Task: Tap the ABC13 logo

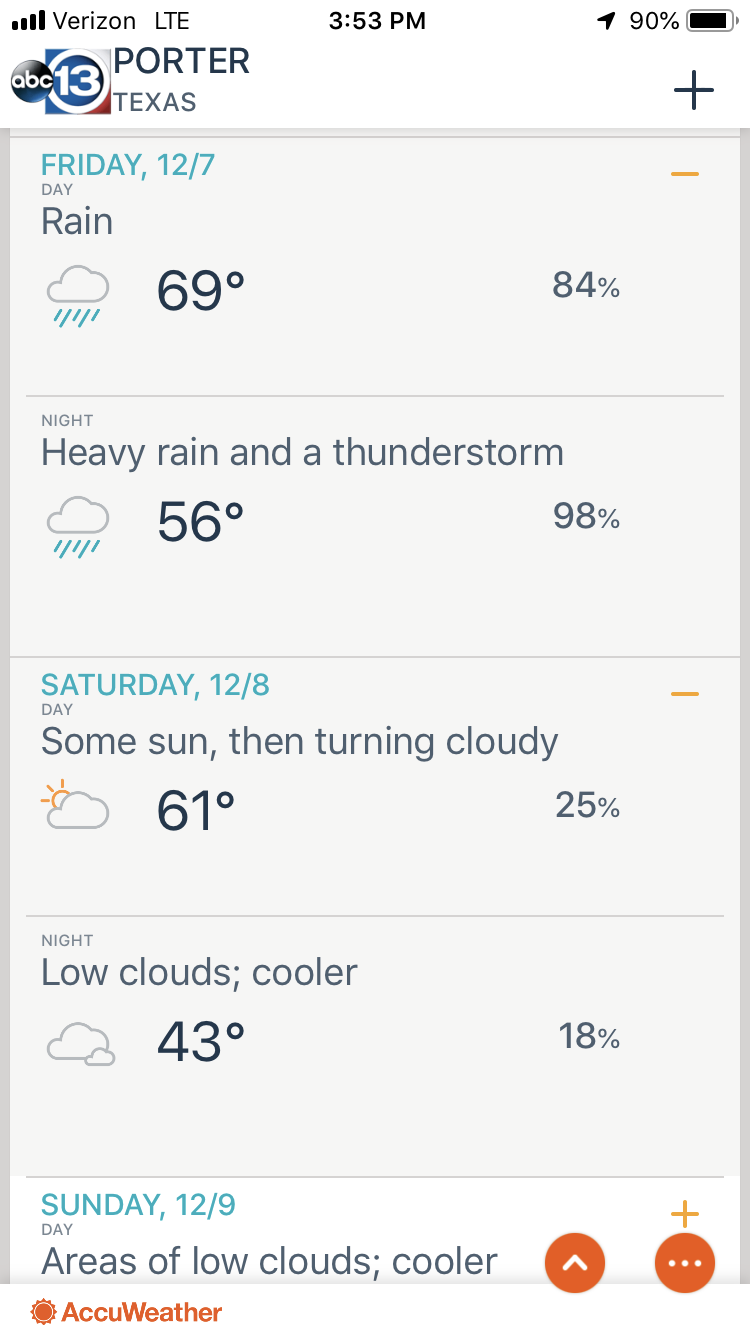Action: 57,82
